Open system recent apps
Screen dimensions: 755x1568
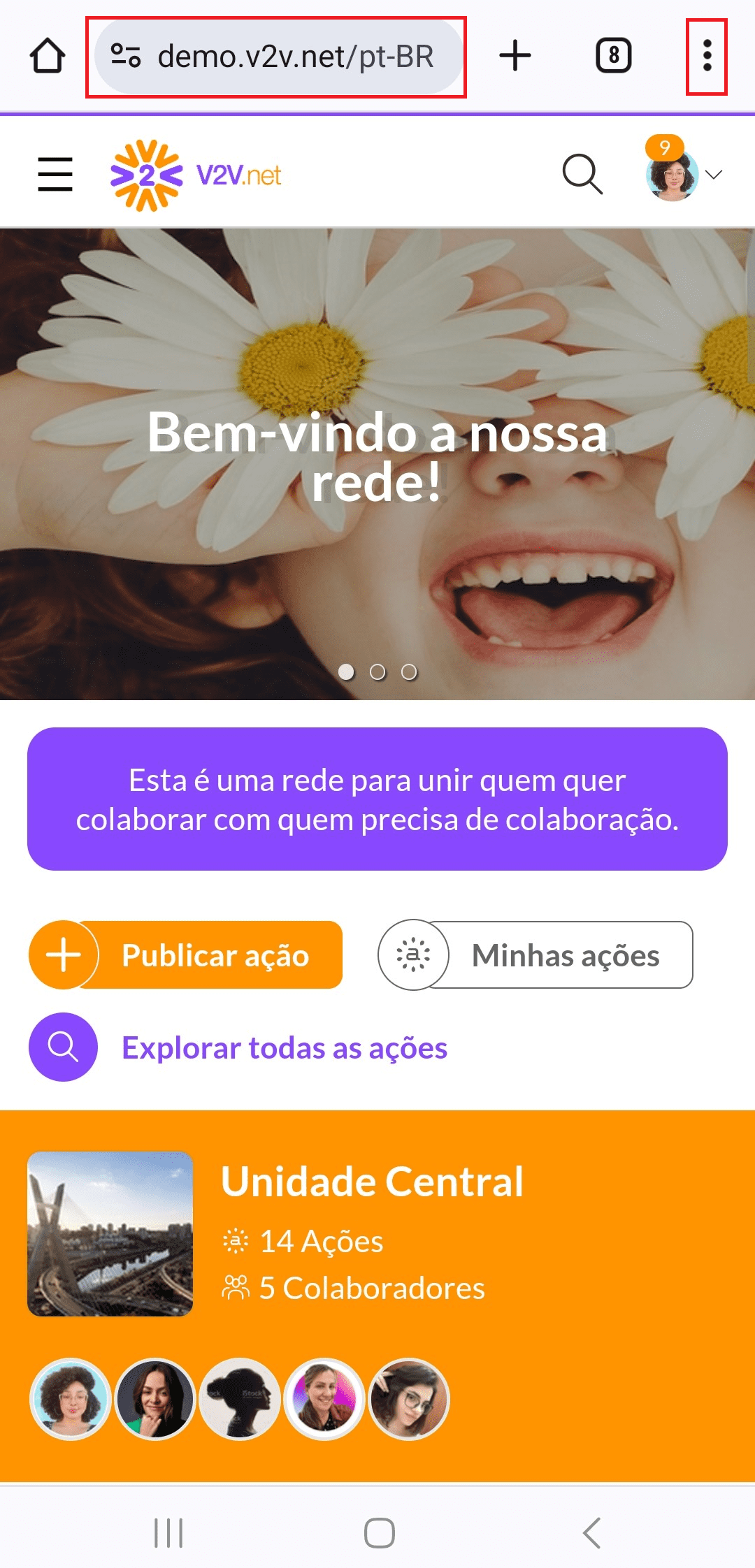pos(168,1533)
